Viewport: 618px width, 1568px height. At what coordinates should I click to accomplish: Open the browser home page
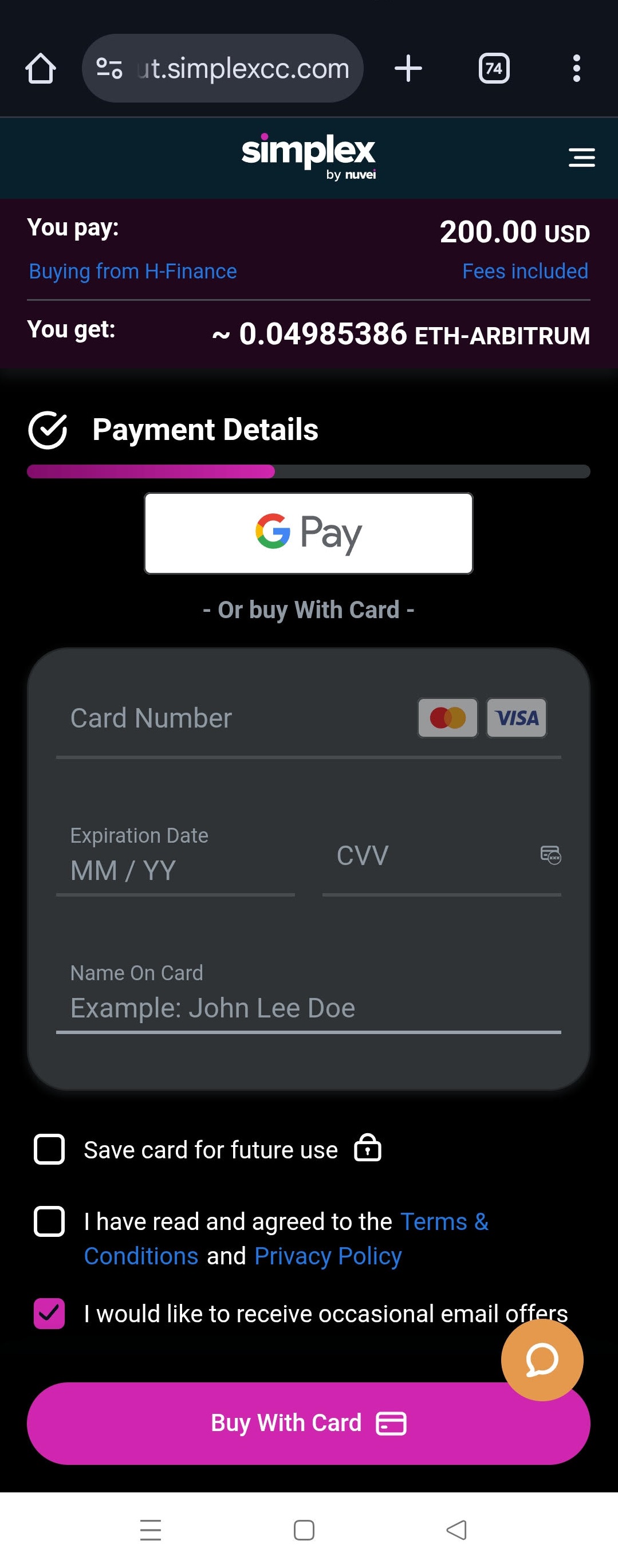tap(40, 68)
